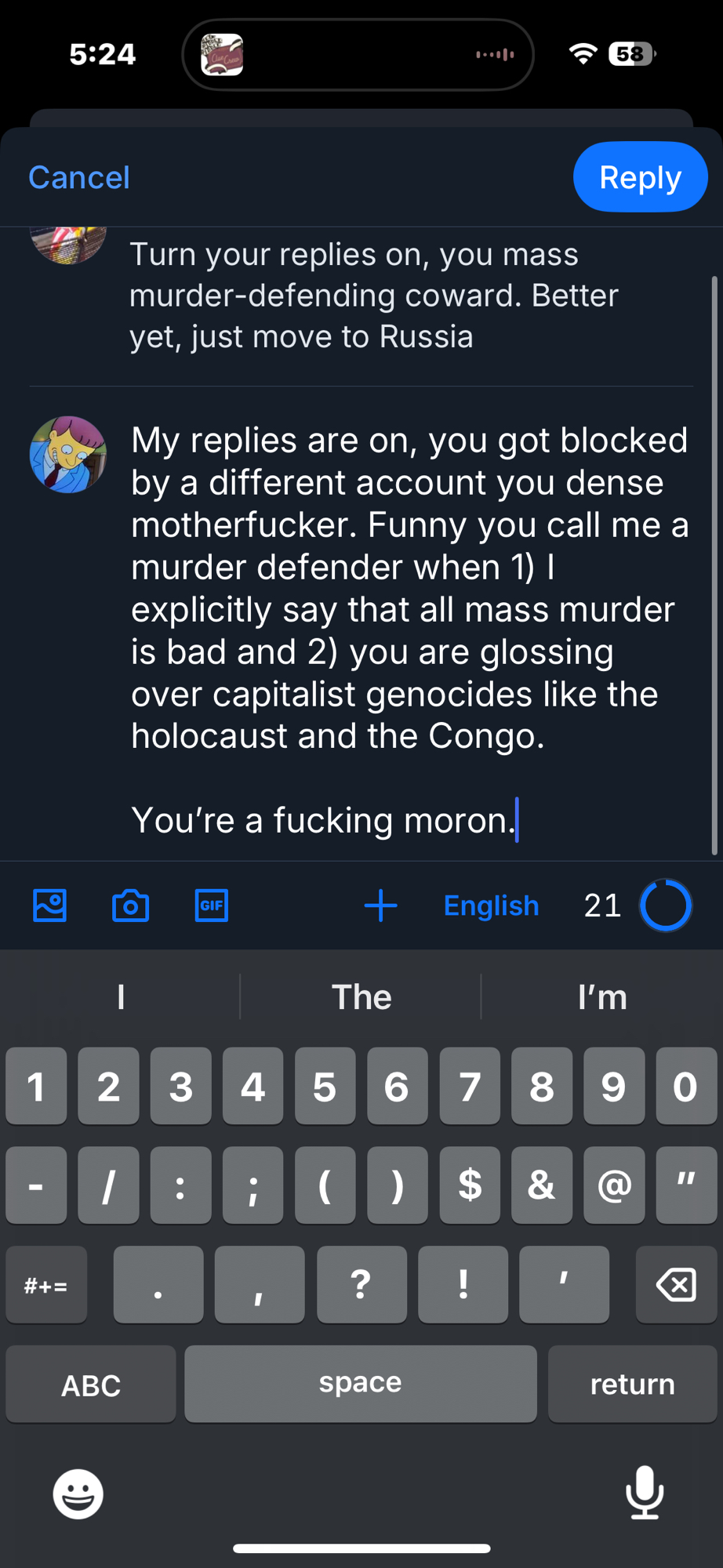This screenshot has height=1568, width=723.
Task: Tap the reply text field to place the cursor
Action: 408,627
